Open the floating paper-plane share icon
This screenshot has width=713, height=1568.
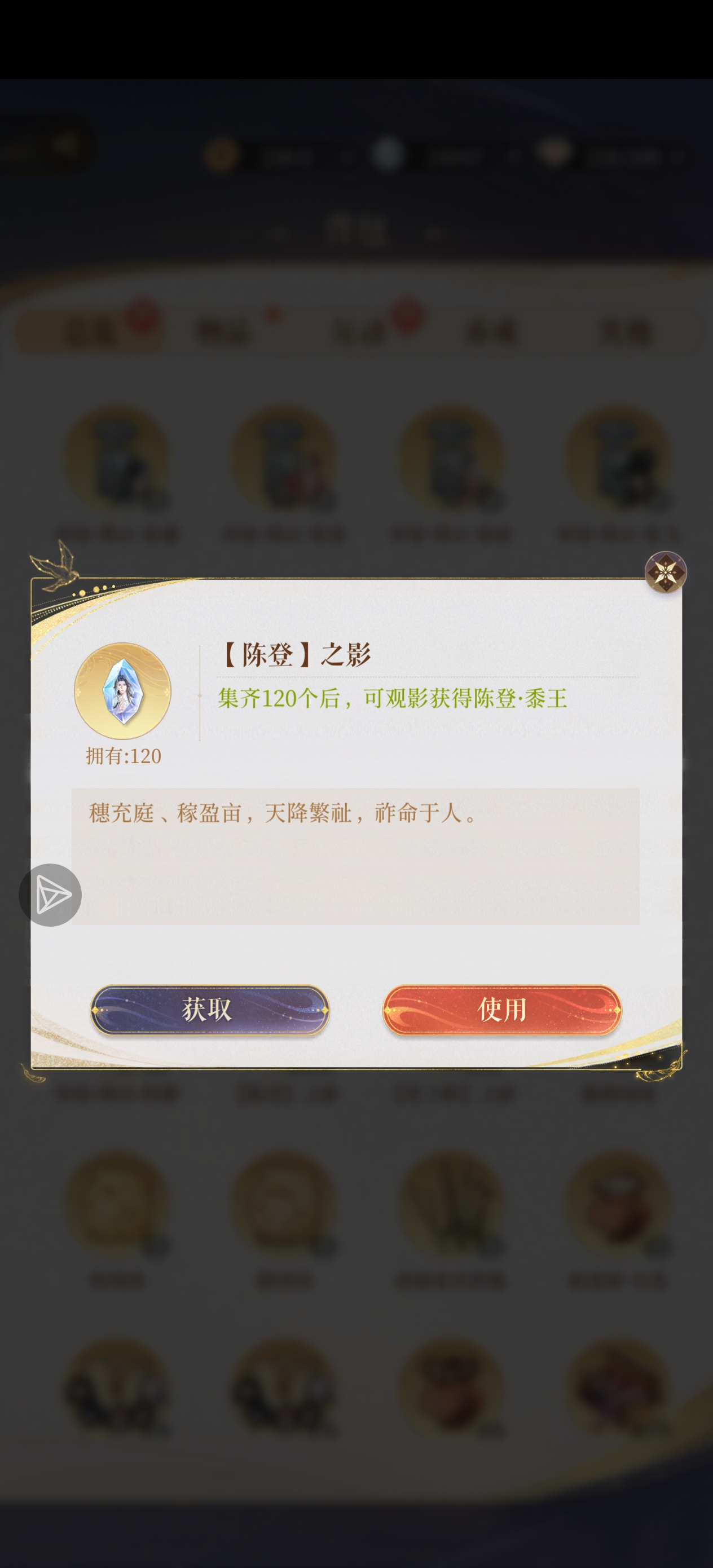click(50, 895)
